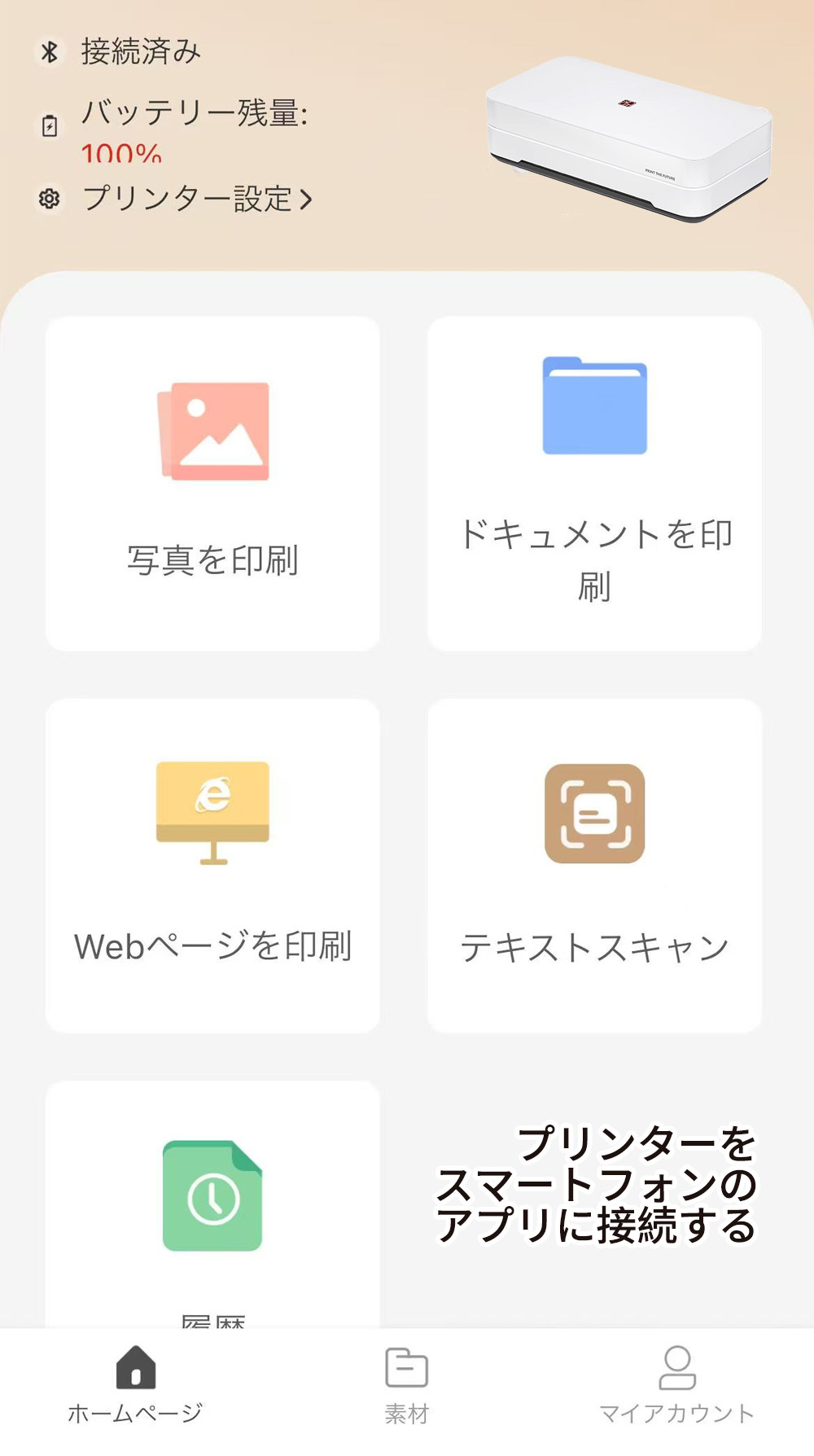This screenshot has width=814, height=1456.
Task: Go to the マイアカウント tab
Action: click(x=676, y=1386)
